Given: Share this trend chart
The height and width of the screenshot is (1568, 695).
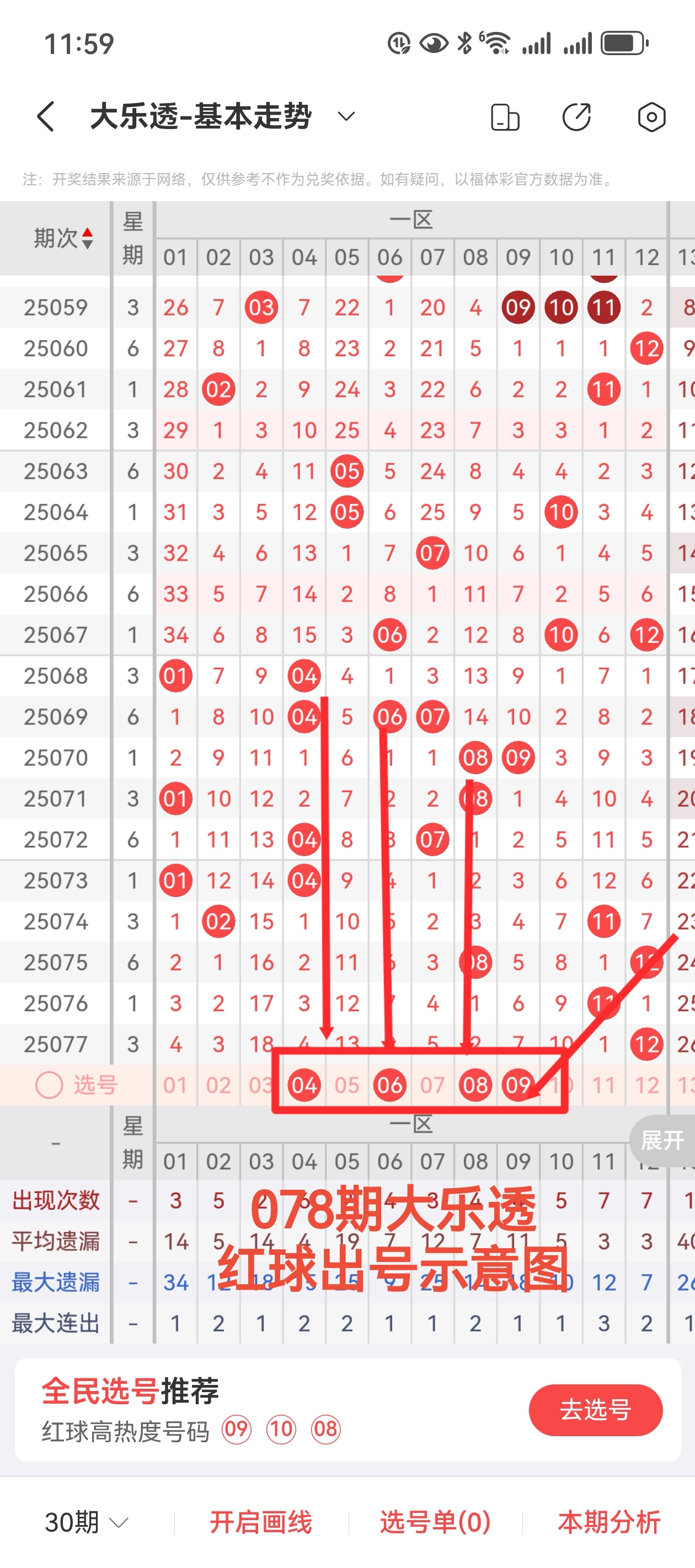Looking at the screenshot, I should 576,117.
